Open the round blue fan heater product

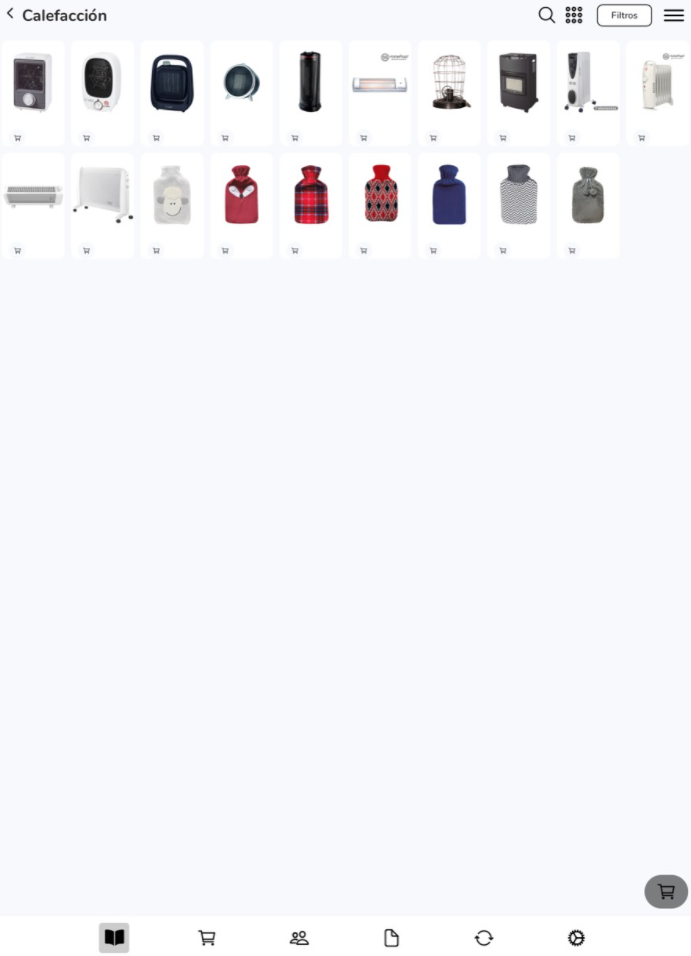coord(241,83)
